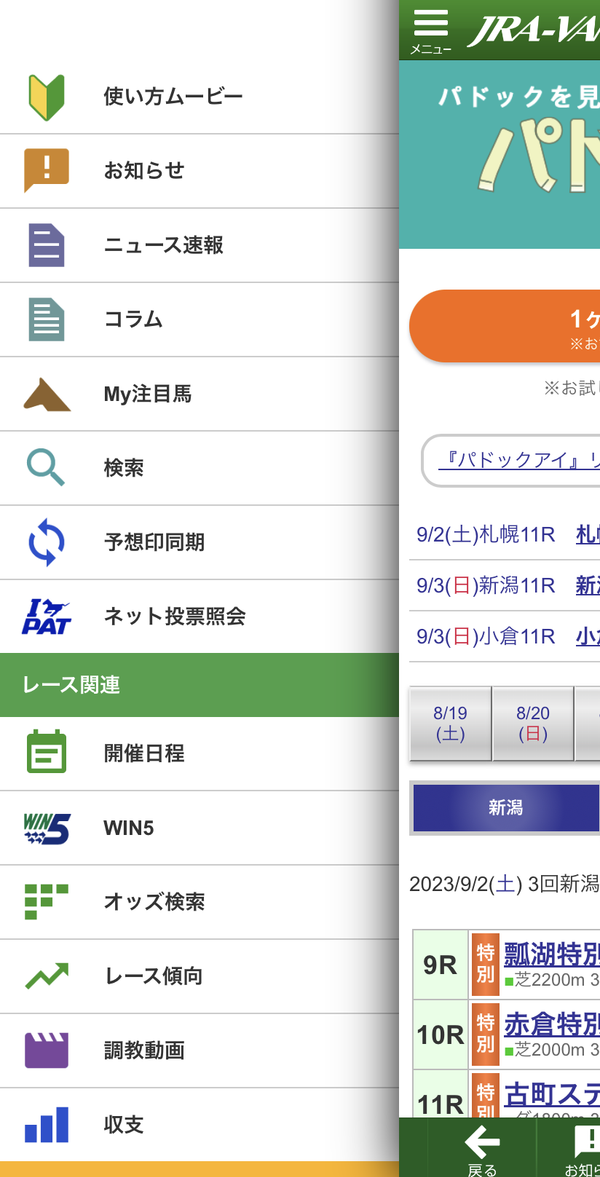This screenshot has width=600, height=1177.
Task: Tap the メニュー hamburger button
Action: click(431, 31)
